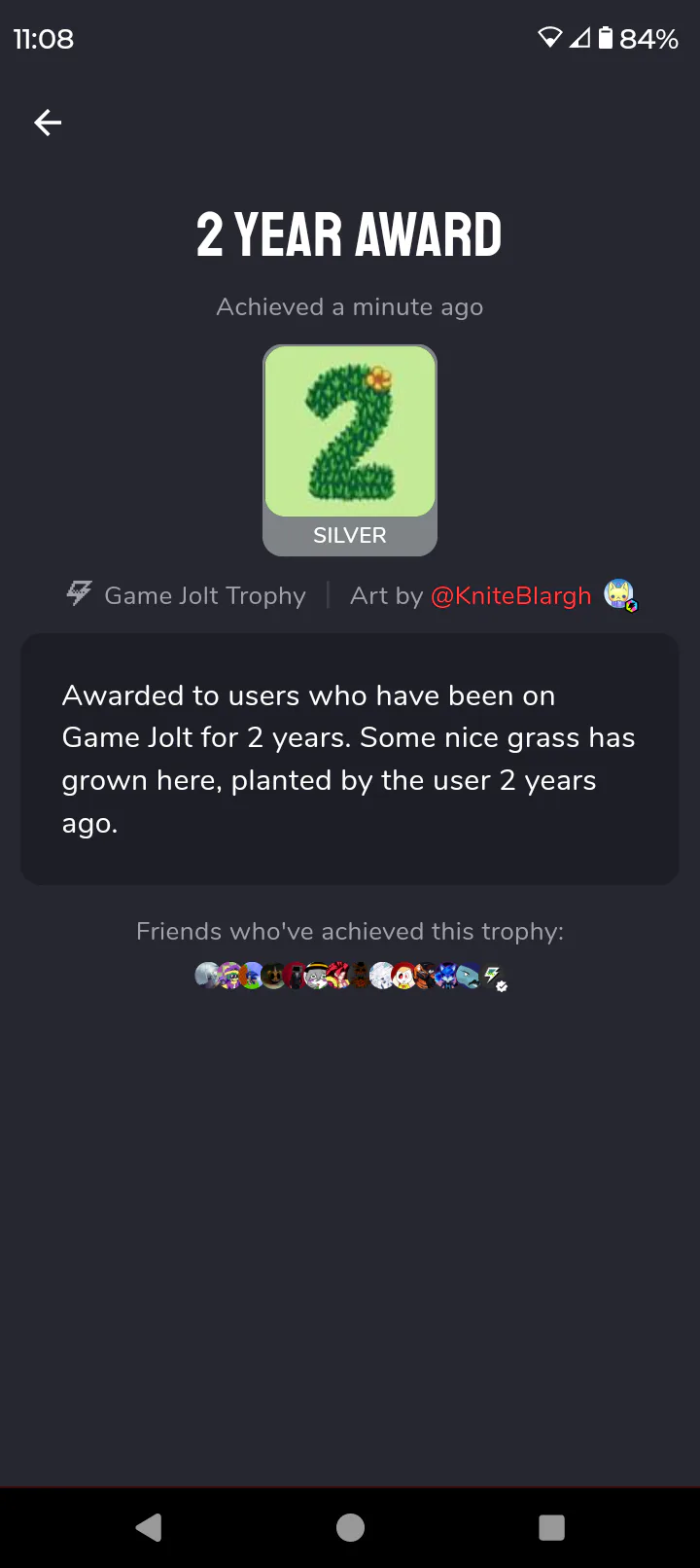Screen dimensions: 700x1568
Task: Tap the system back button
Action: [x=149, y=1527]
